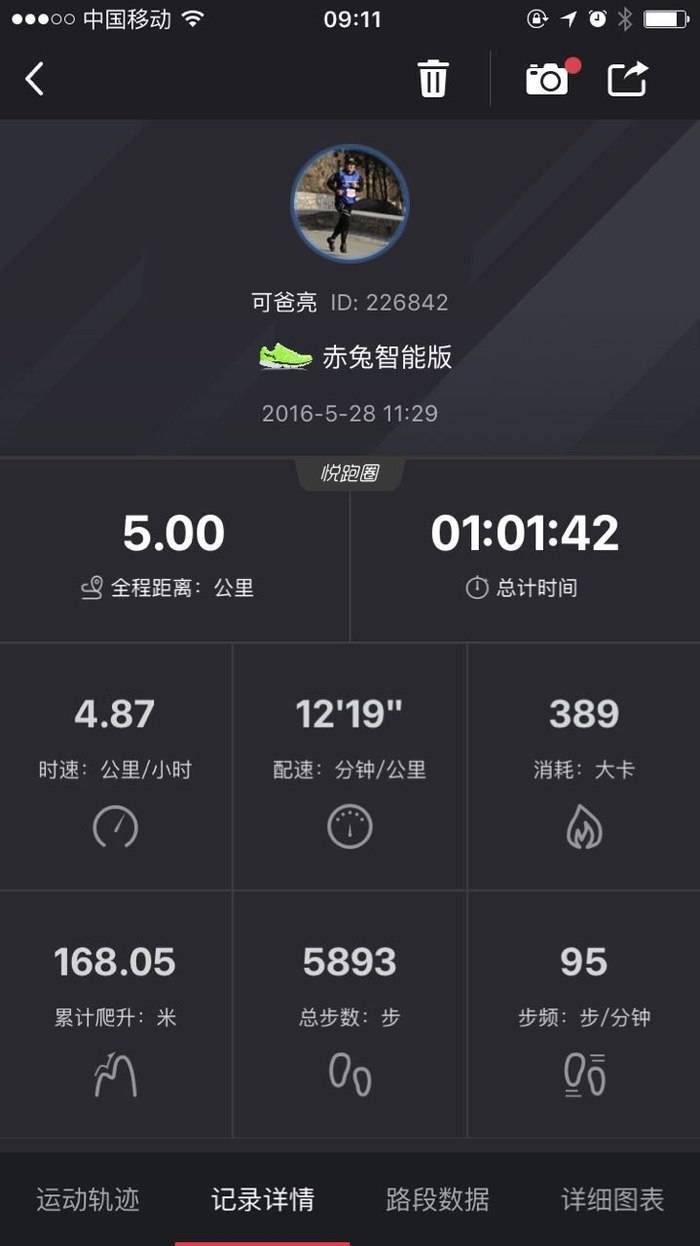Open the camera icon in the top bar

tap(548, 78)
